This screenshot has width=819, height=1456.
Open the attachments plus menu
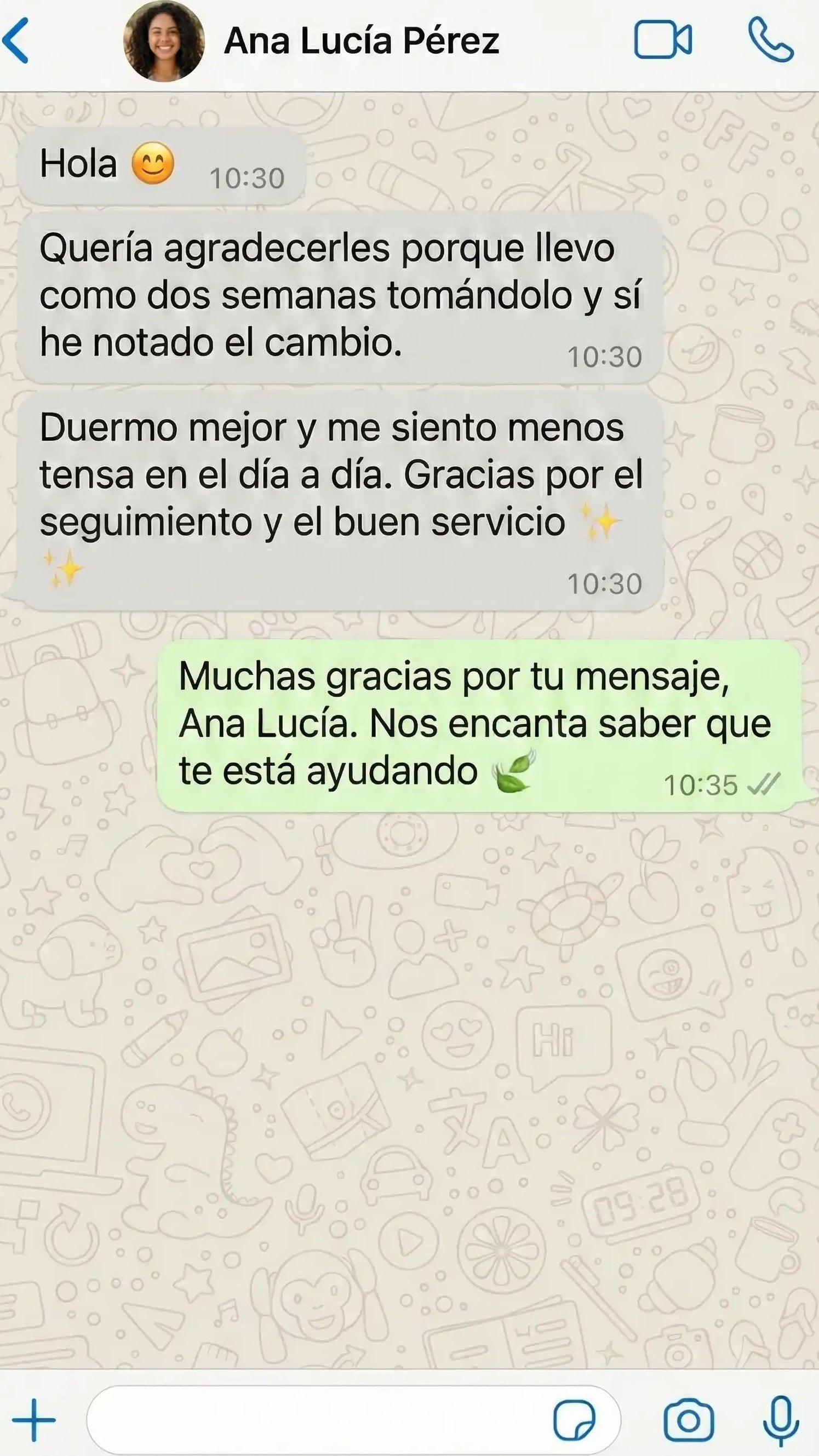click(x=34, y=1419)
